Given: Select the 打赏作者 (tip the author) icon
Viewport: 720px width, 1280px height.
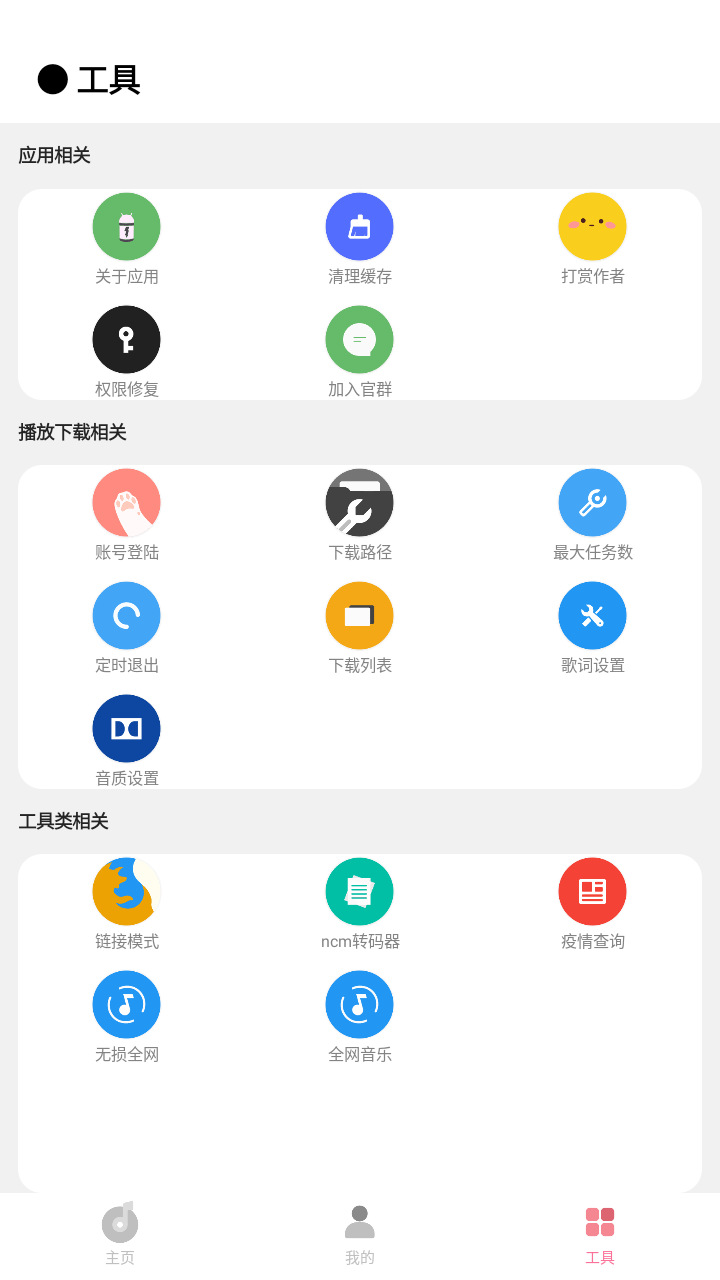Looking at the screenshot, I should pyautogui.click(x=592, y=226).
